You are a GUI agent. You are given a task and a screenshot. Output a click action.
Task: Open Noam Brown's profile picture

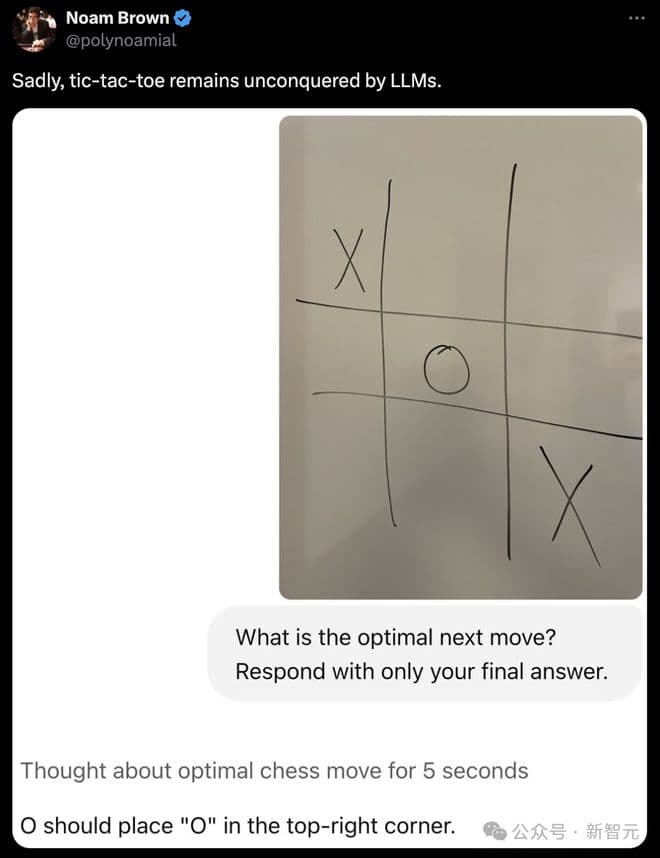tap(33, 29)
